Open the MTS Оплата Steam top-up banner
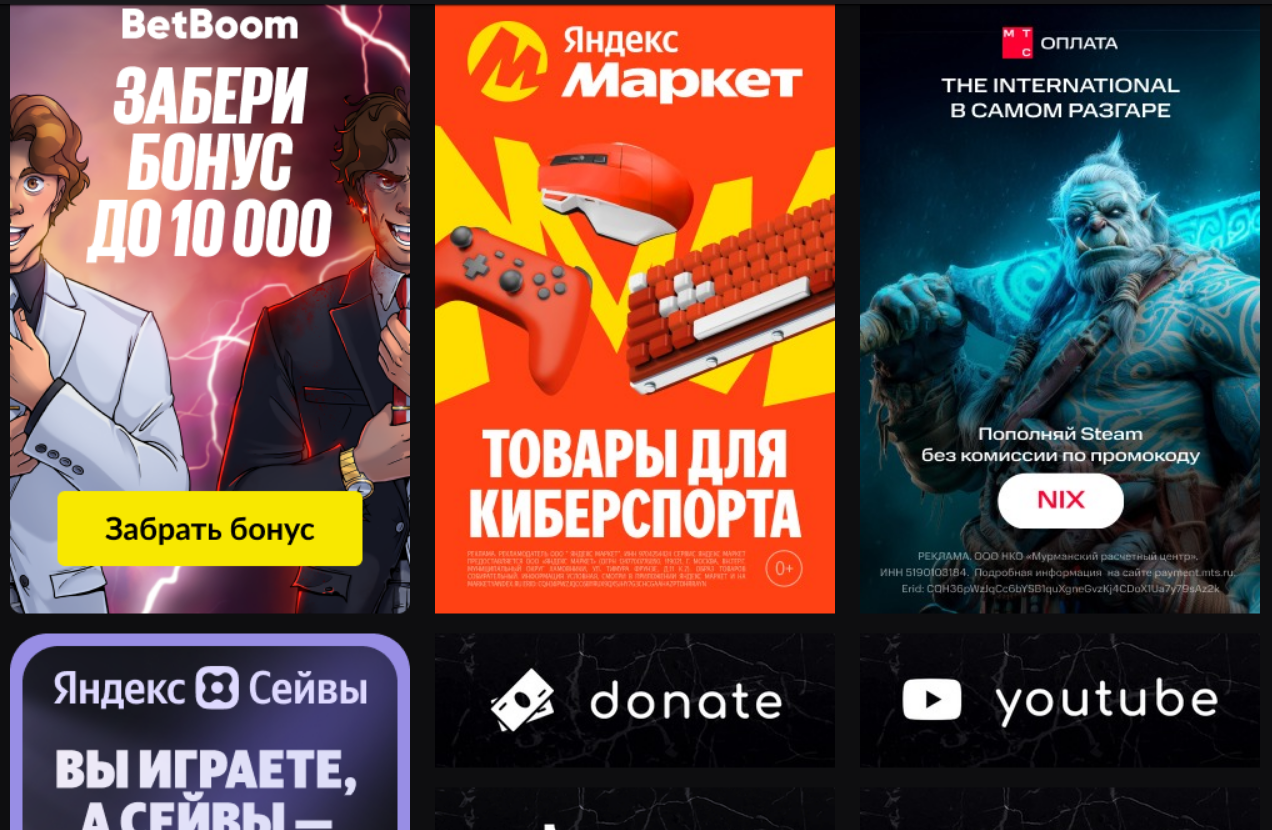Screen dimensions: 1272x830 pyautogui.click(x=1059, y=310)
